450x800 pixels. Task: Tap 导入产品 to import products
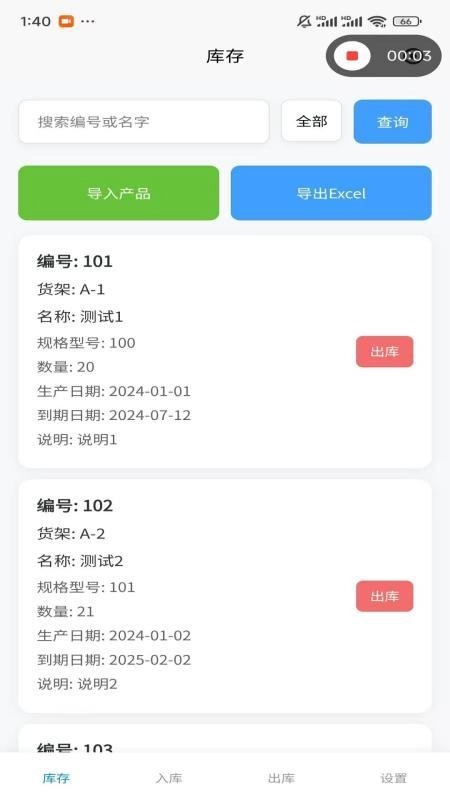[119, 193]
